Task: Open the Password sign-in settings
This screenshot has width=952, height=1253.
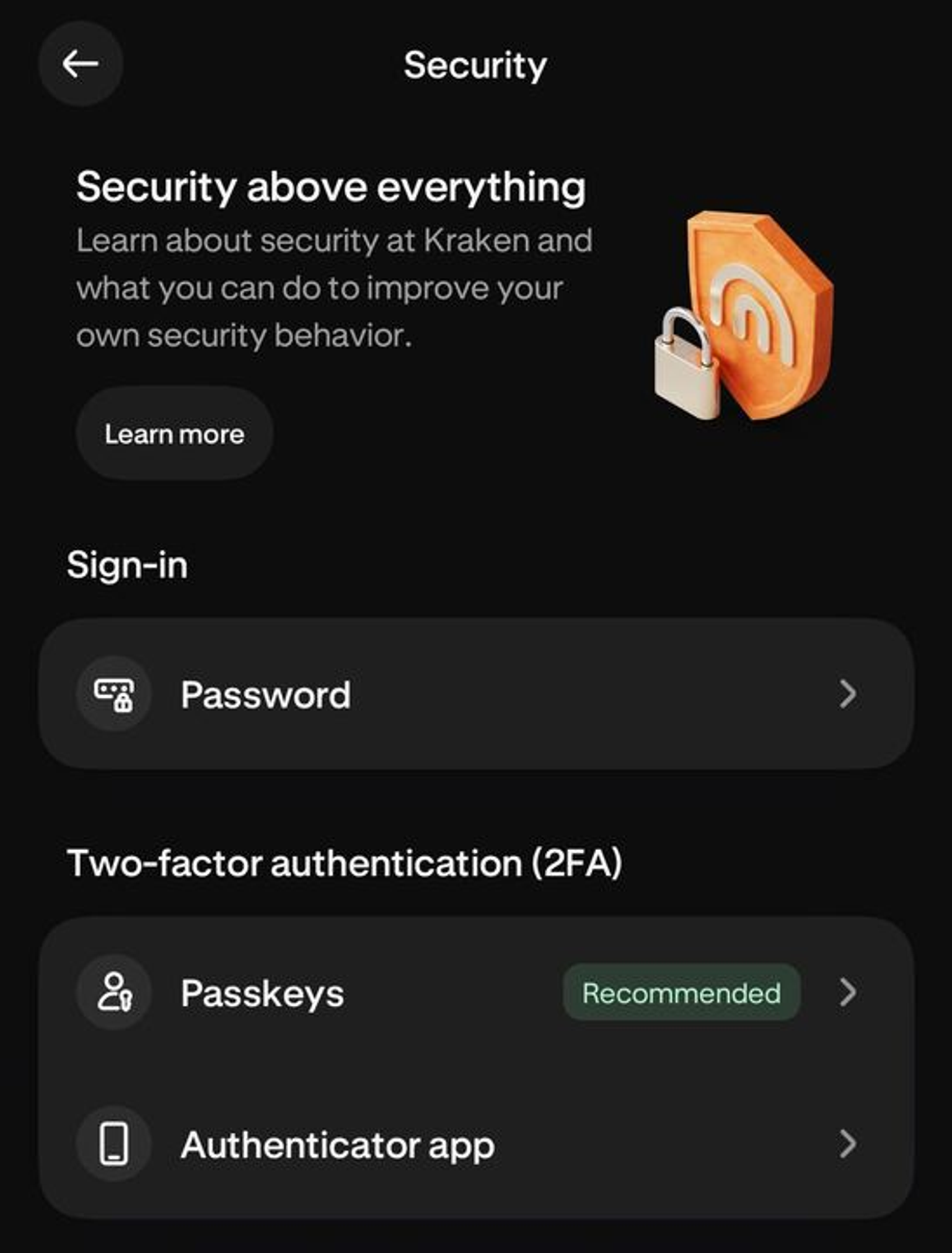Action: coord(476,694)
